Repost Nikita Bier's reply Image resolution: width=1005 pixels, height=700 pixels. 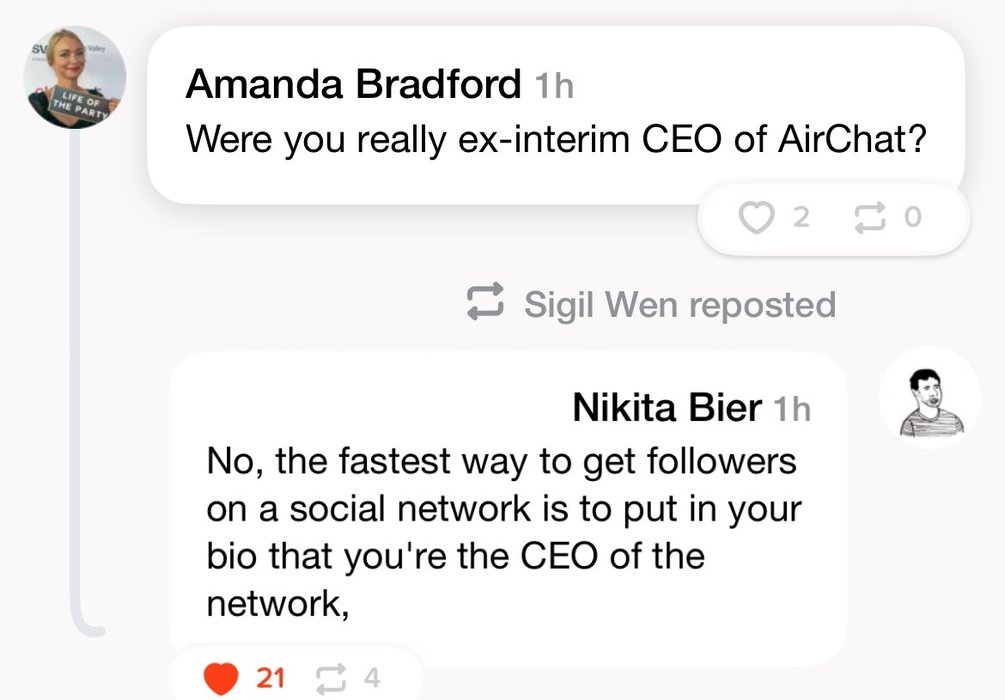click(331, 679)
